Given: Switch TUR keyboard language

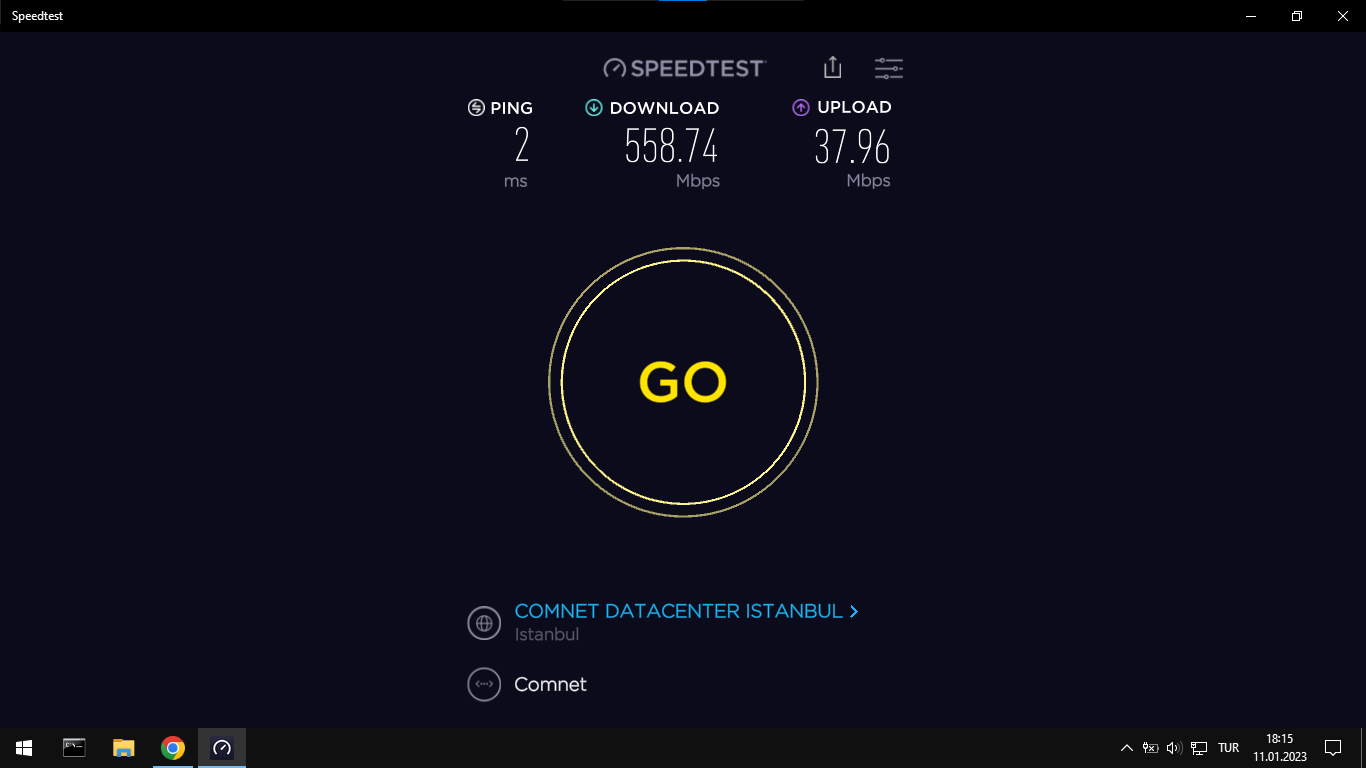Looking at the screenshot, I should 1229,748.
